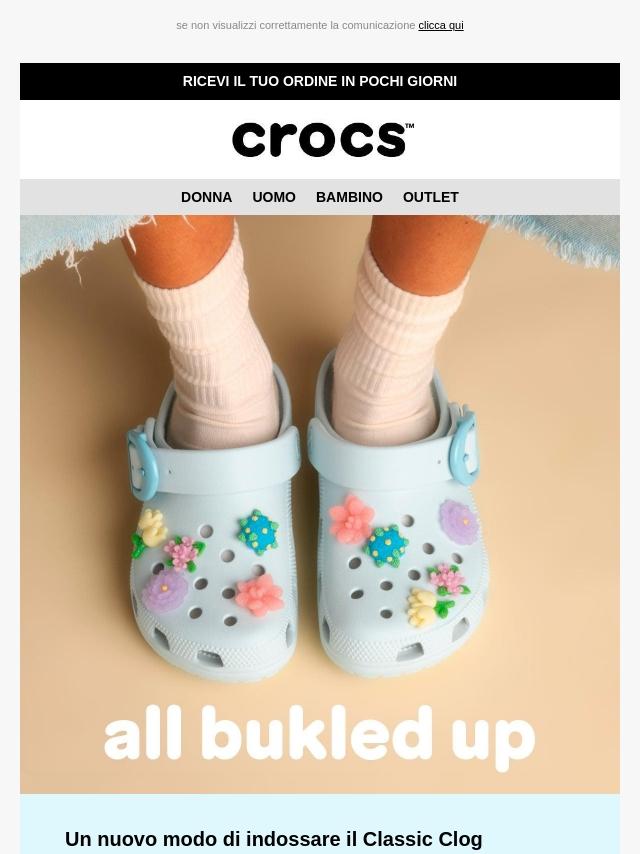Open the UOMO category
640x854 pixels.
[x=273, y=197]
